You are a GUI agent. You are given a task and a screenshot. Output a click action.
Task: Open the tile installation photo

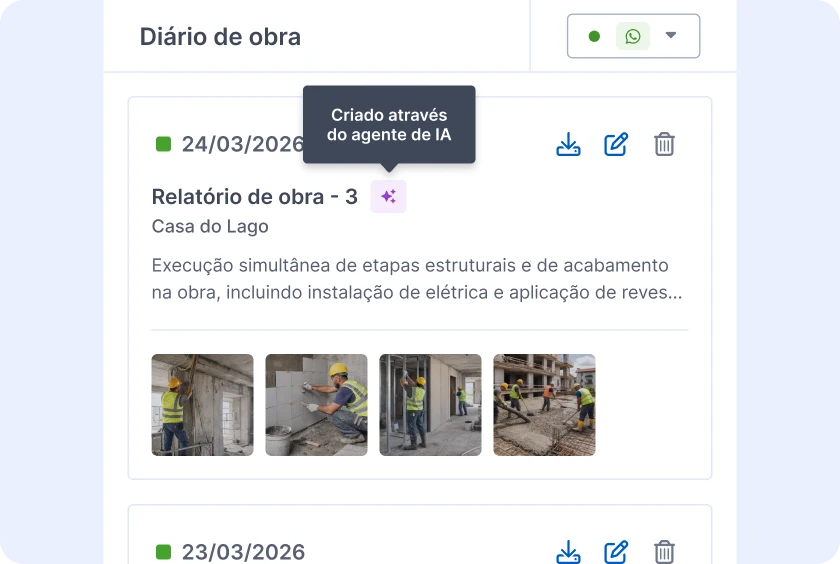tap(316, 405)
